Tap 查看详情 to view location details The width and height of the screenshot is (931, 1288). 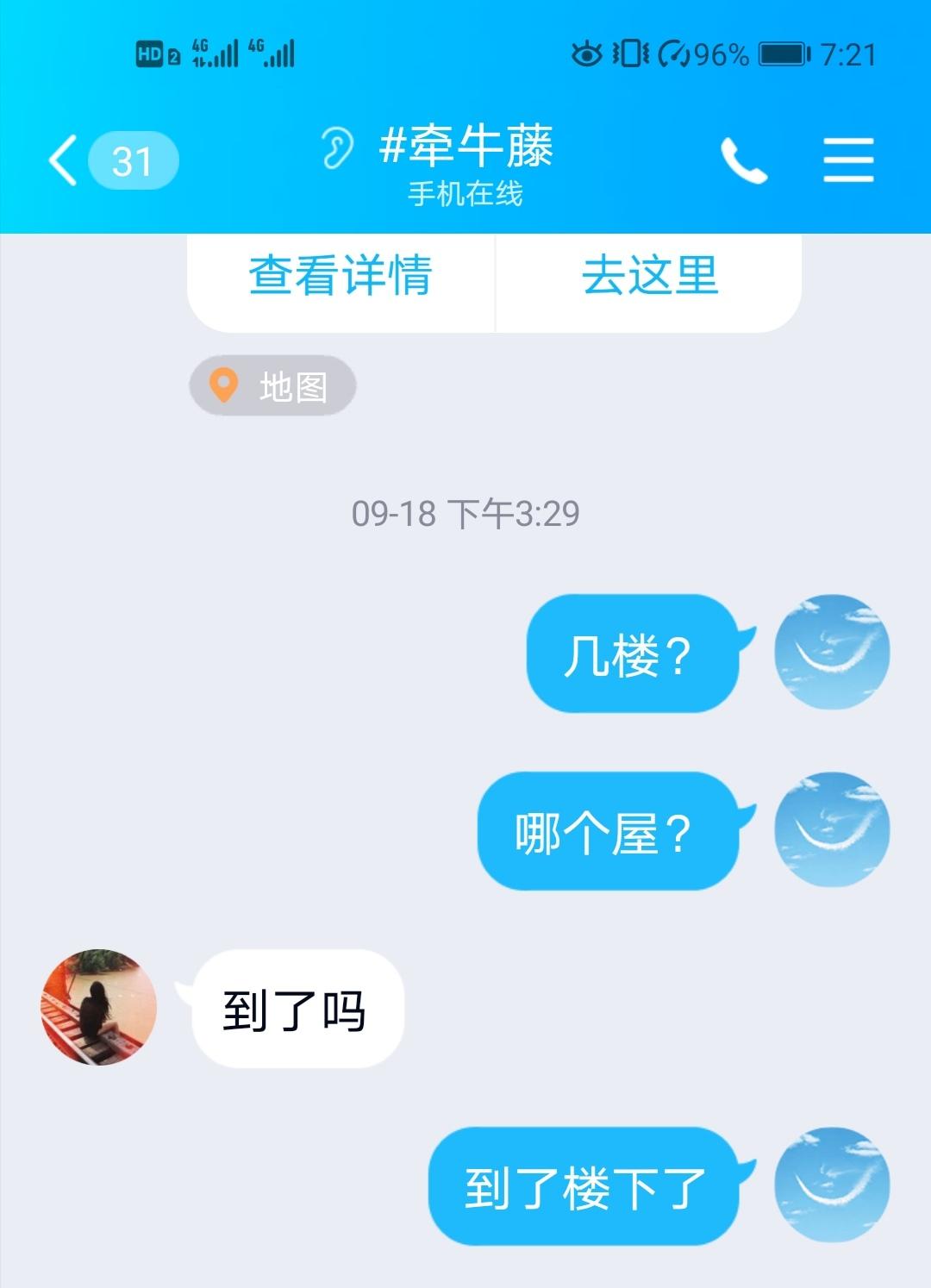(x=341, y=274)
